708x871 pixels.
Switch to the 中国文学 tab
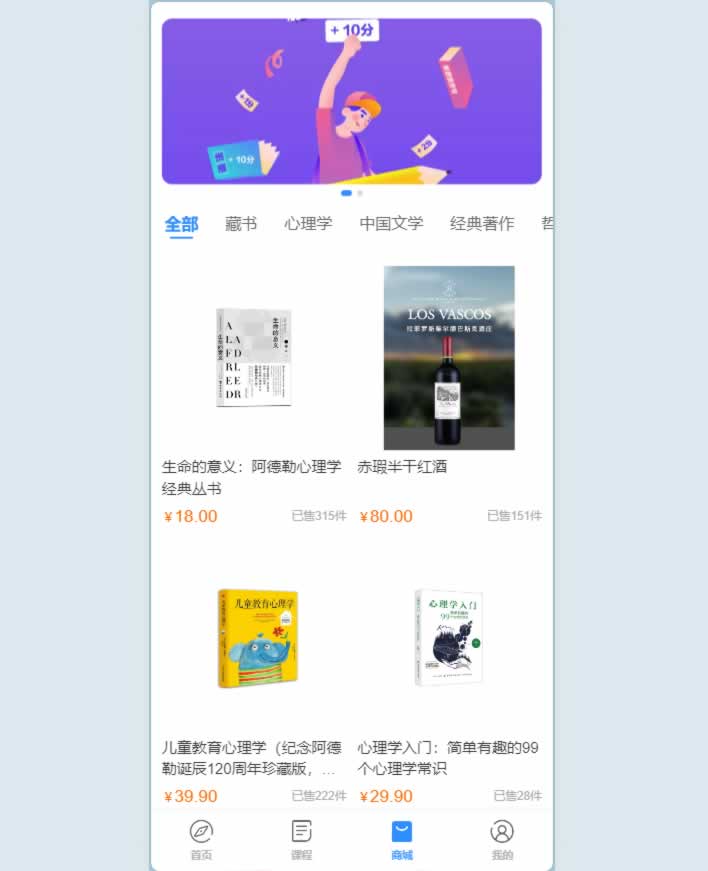391,224
